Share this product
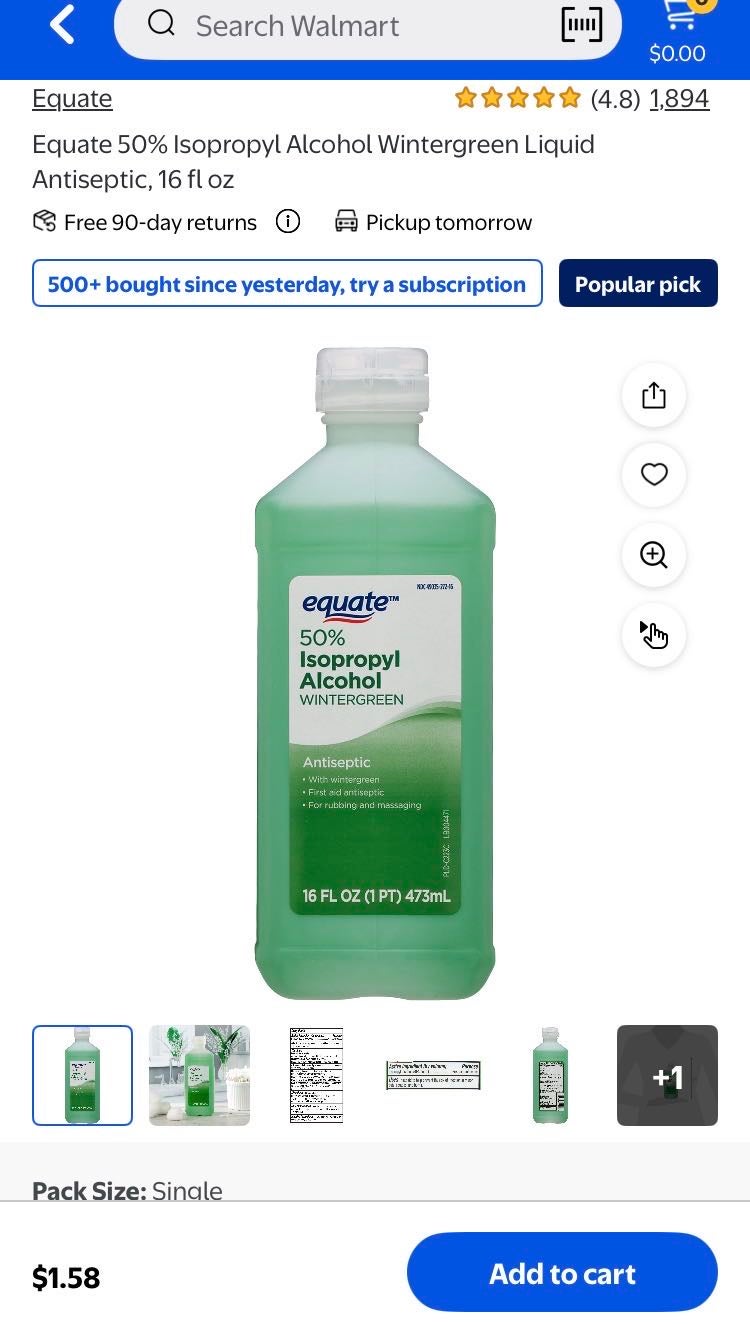 pos(653,395)
